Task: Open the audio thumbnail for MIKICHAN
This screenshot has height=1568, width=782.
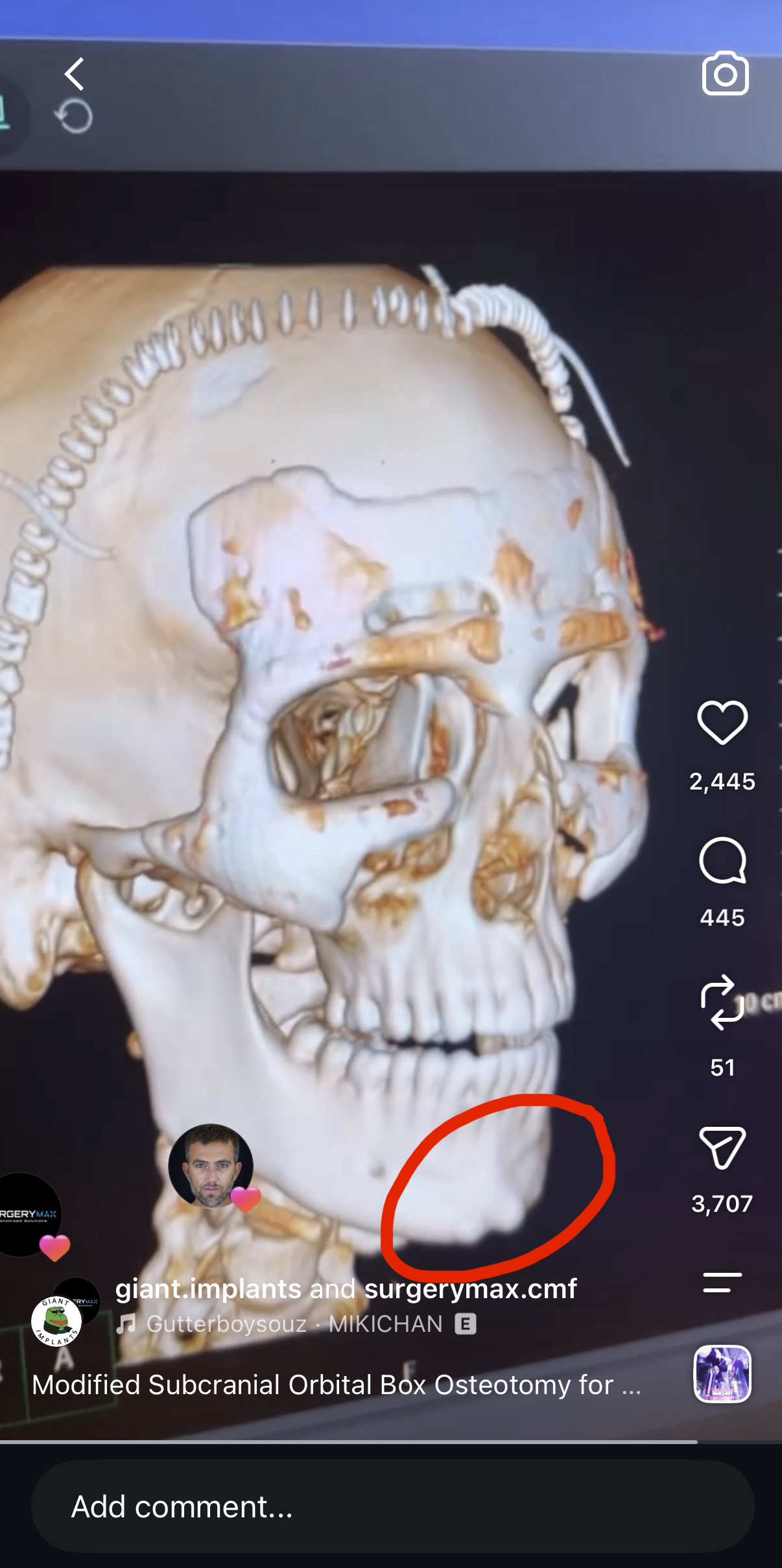Action: (x=722, y=1374)
